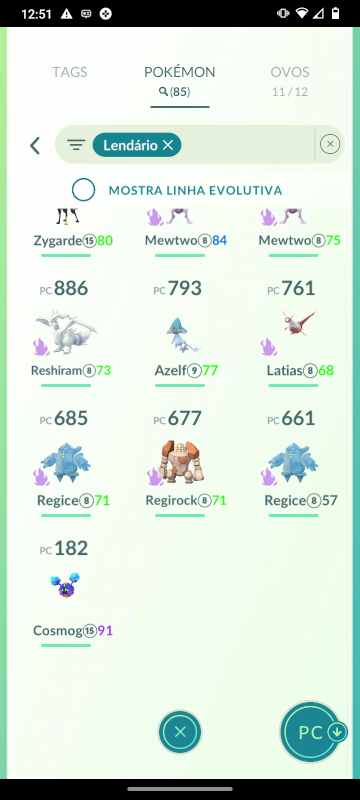360x800 pixels.
Task: Open Regice with PC 685
Action: pyautogui.click(x=66, y=462)
